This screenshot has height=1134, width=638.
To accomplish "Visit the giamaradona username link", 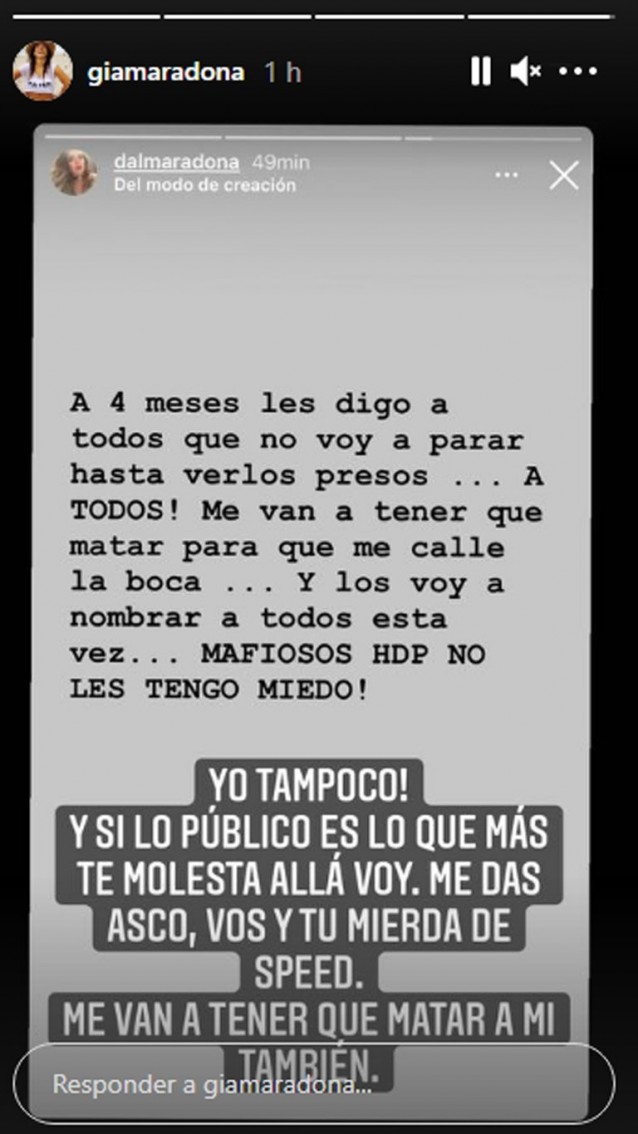I will click(165, 73).
